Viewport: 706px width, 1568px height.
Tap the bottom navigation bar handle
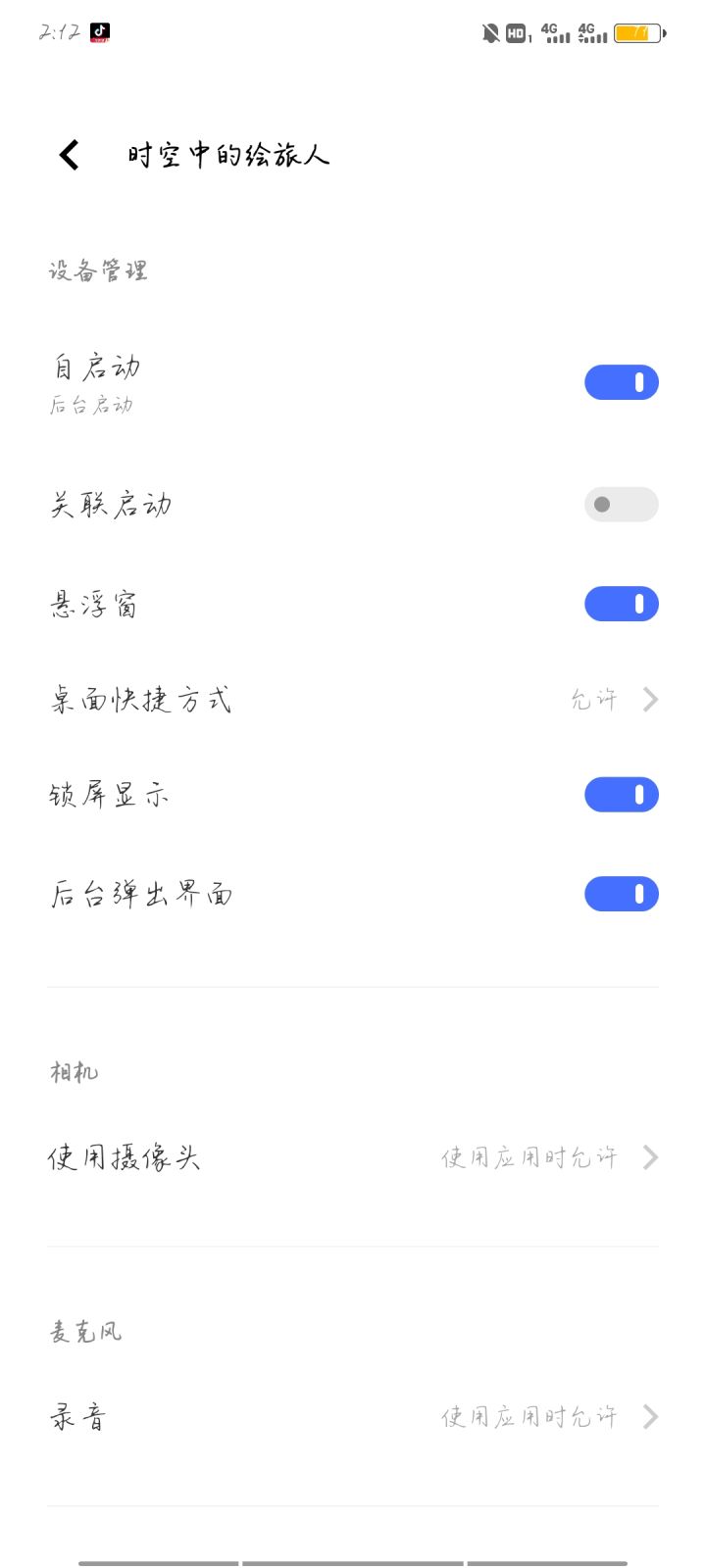coord(353,1558)
